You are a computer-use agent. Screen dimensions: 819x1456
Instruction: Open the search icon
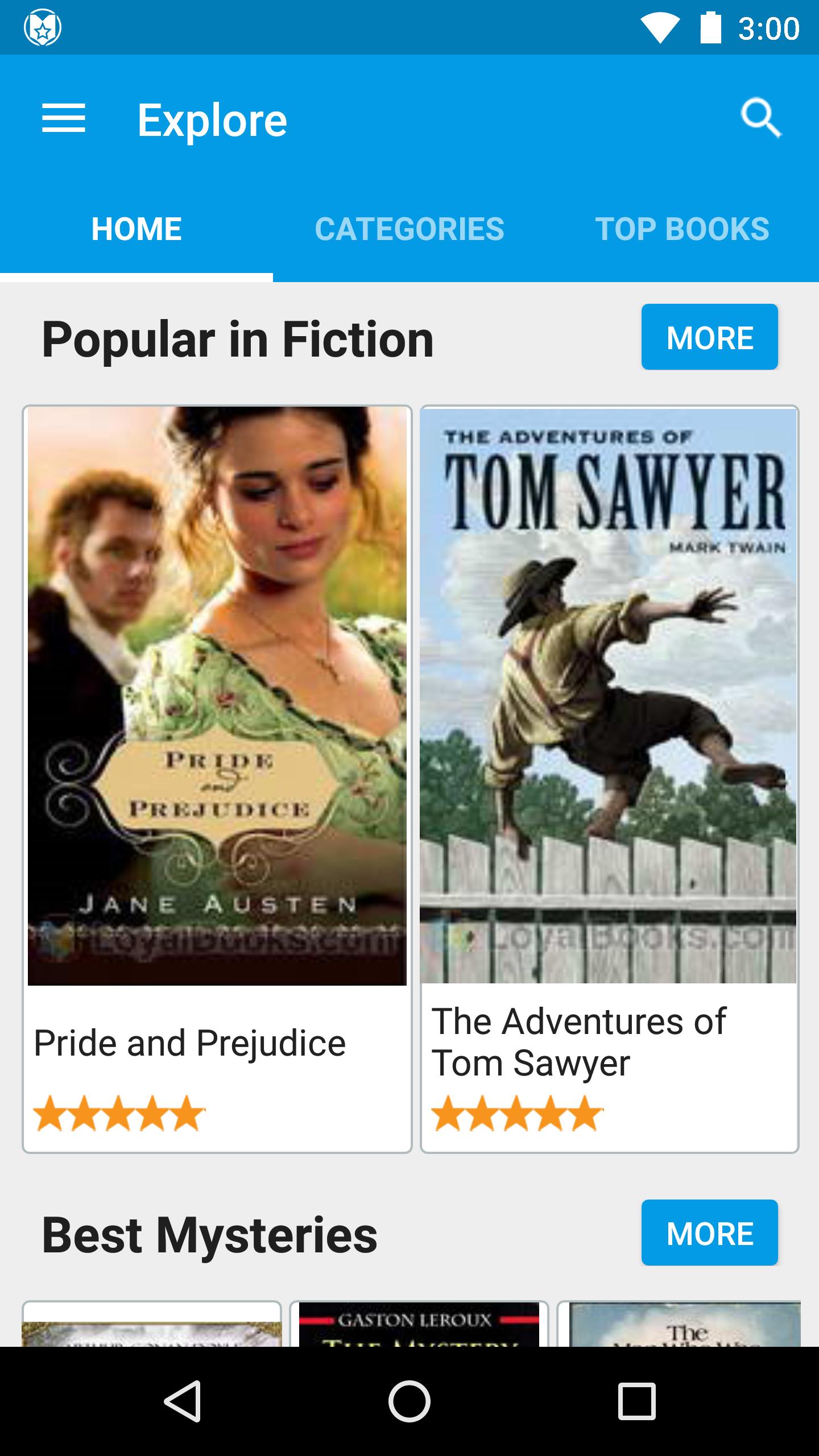coord(761,119)
